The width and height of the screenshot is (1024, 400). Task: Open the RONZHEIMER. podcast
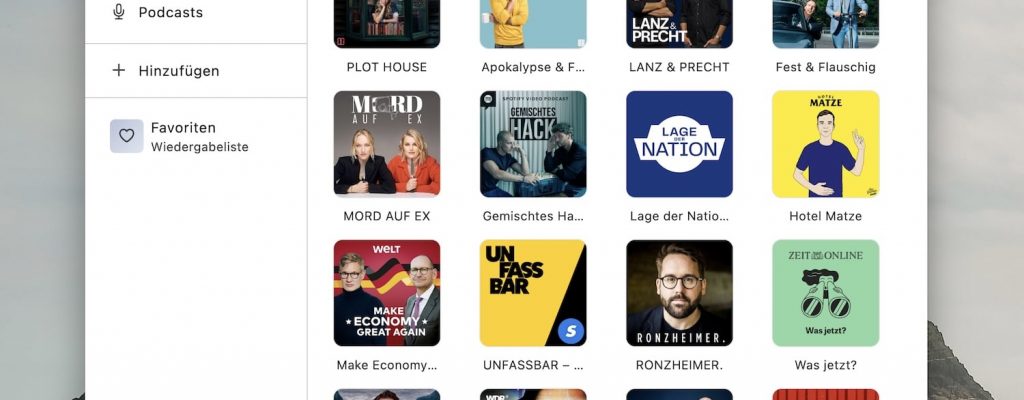tap(679, 293)
